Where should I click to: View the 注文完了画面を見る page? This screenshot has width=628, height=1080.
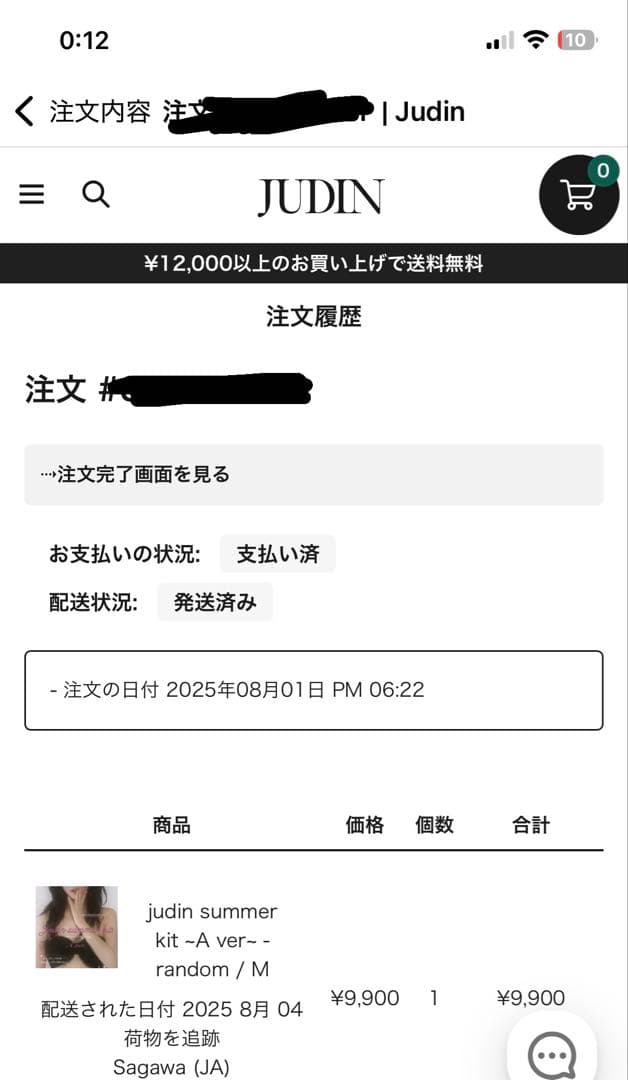(143, 474)
